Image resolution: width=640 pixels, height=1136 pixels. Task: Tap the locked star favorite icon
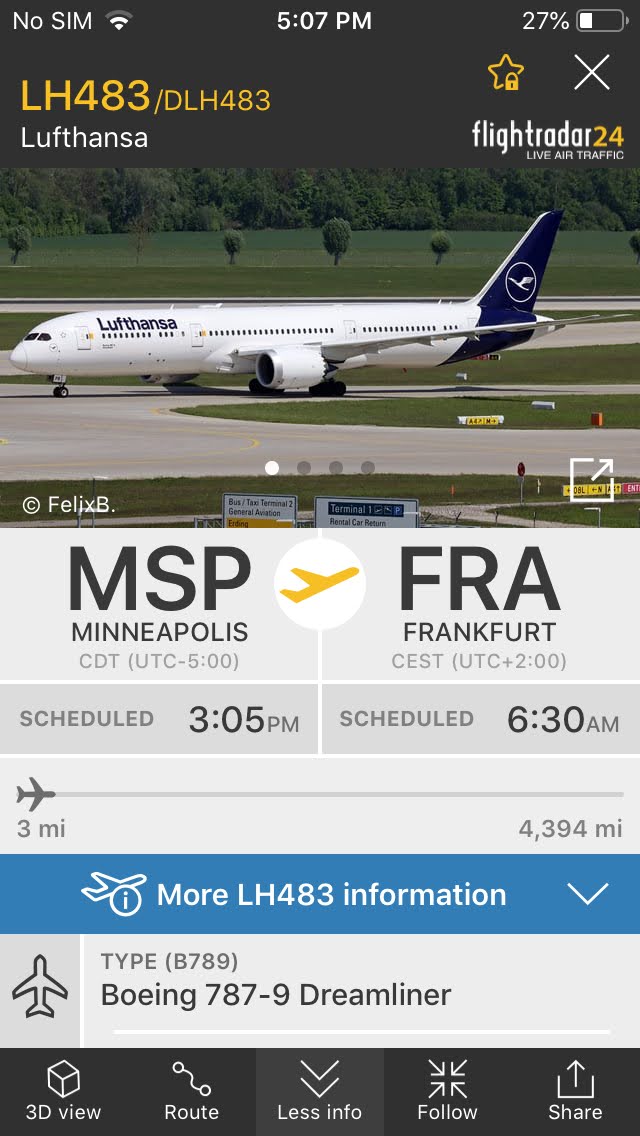[x=505, y=73]
